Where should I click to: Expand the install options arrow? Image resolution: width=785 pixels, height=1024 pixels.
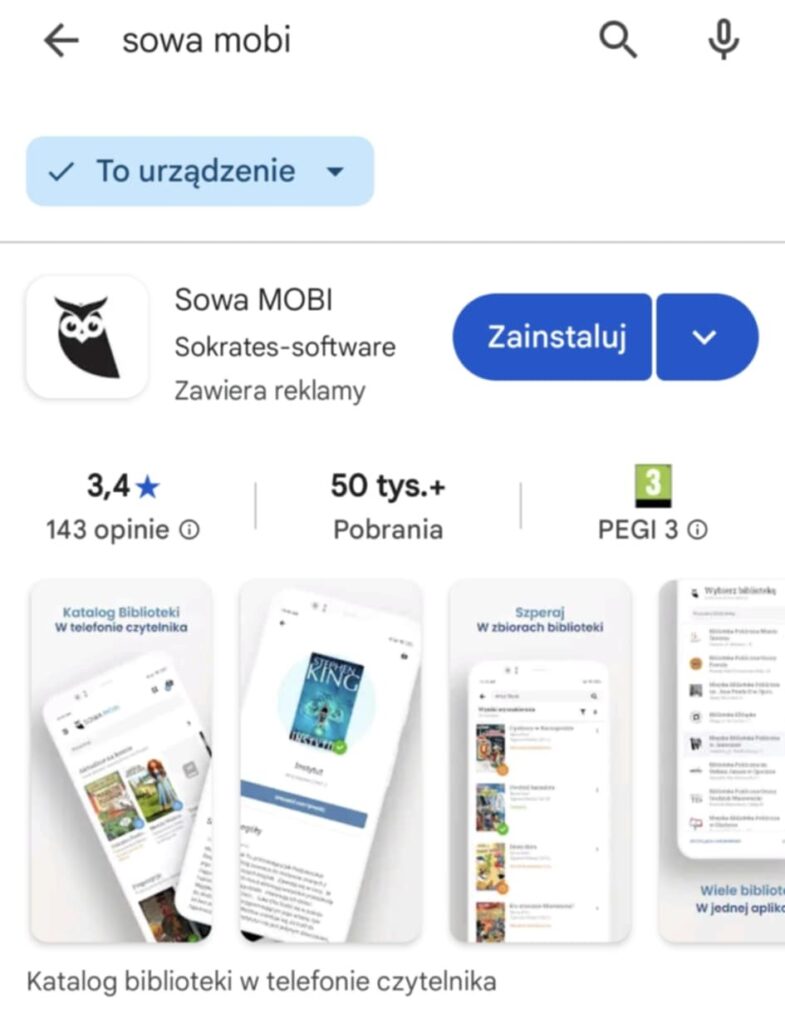click(706, 337)
